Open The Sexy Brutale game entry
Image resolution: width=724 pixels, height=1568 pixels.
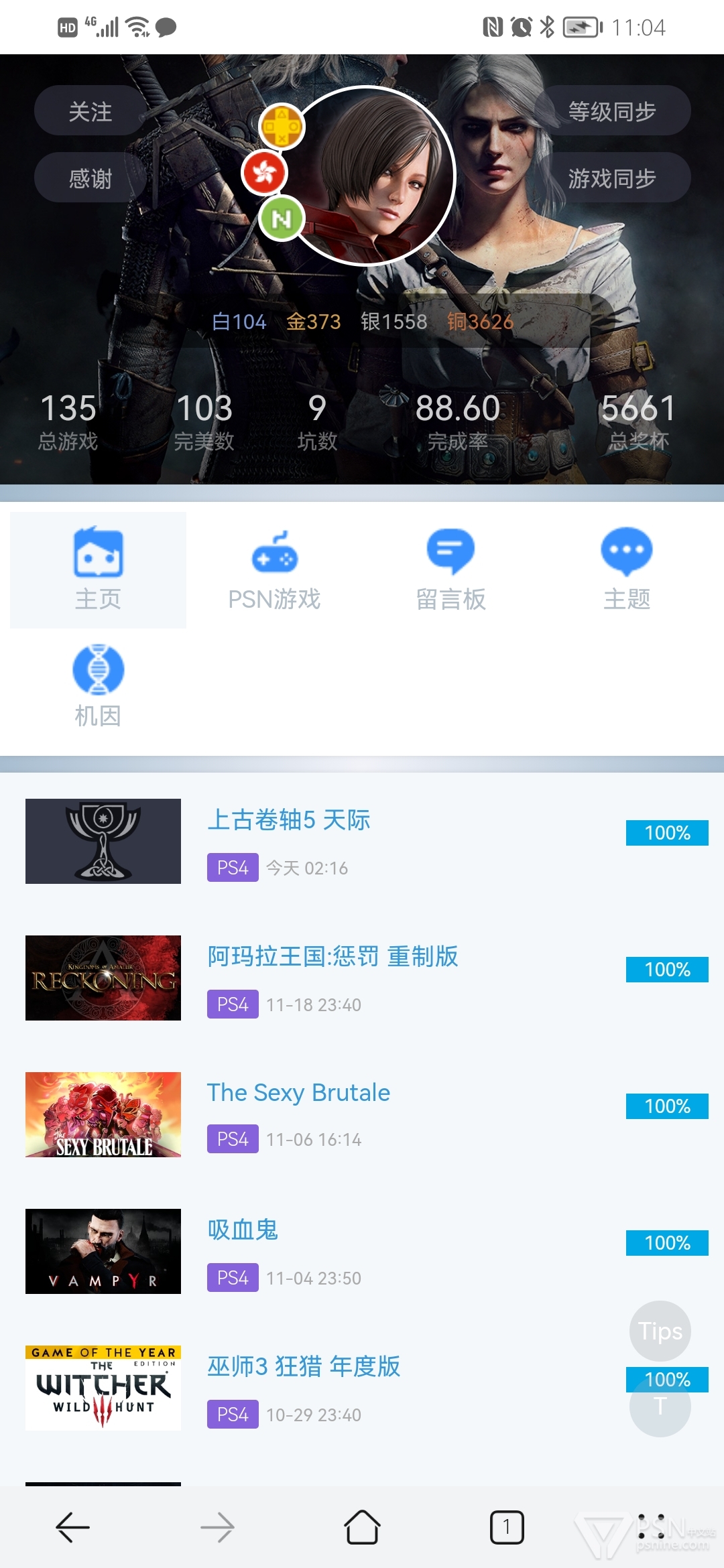(362, 1114)
